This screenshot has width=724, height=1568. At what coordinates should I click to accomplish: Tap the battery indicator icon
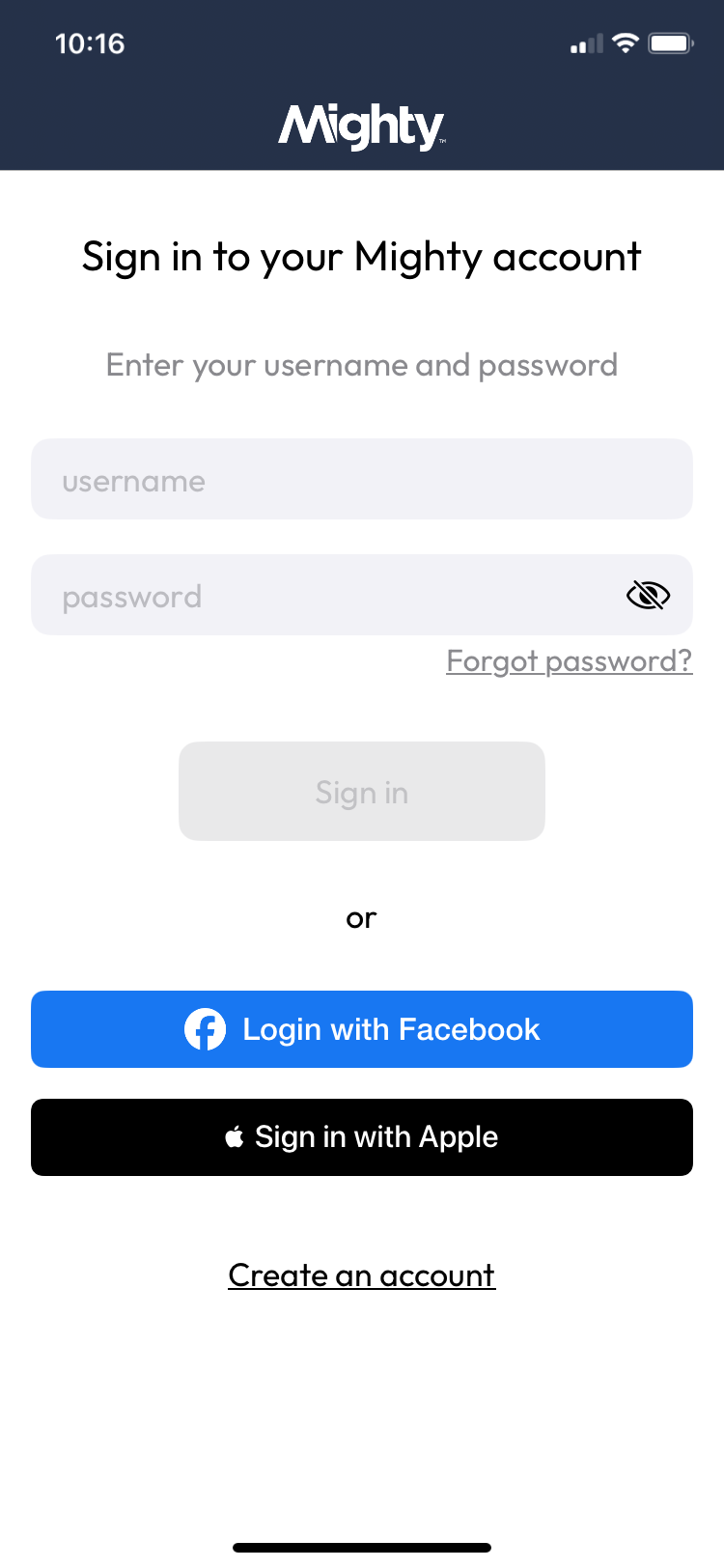(x=670, y=42)
